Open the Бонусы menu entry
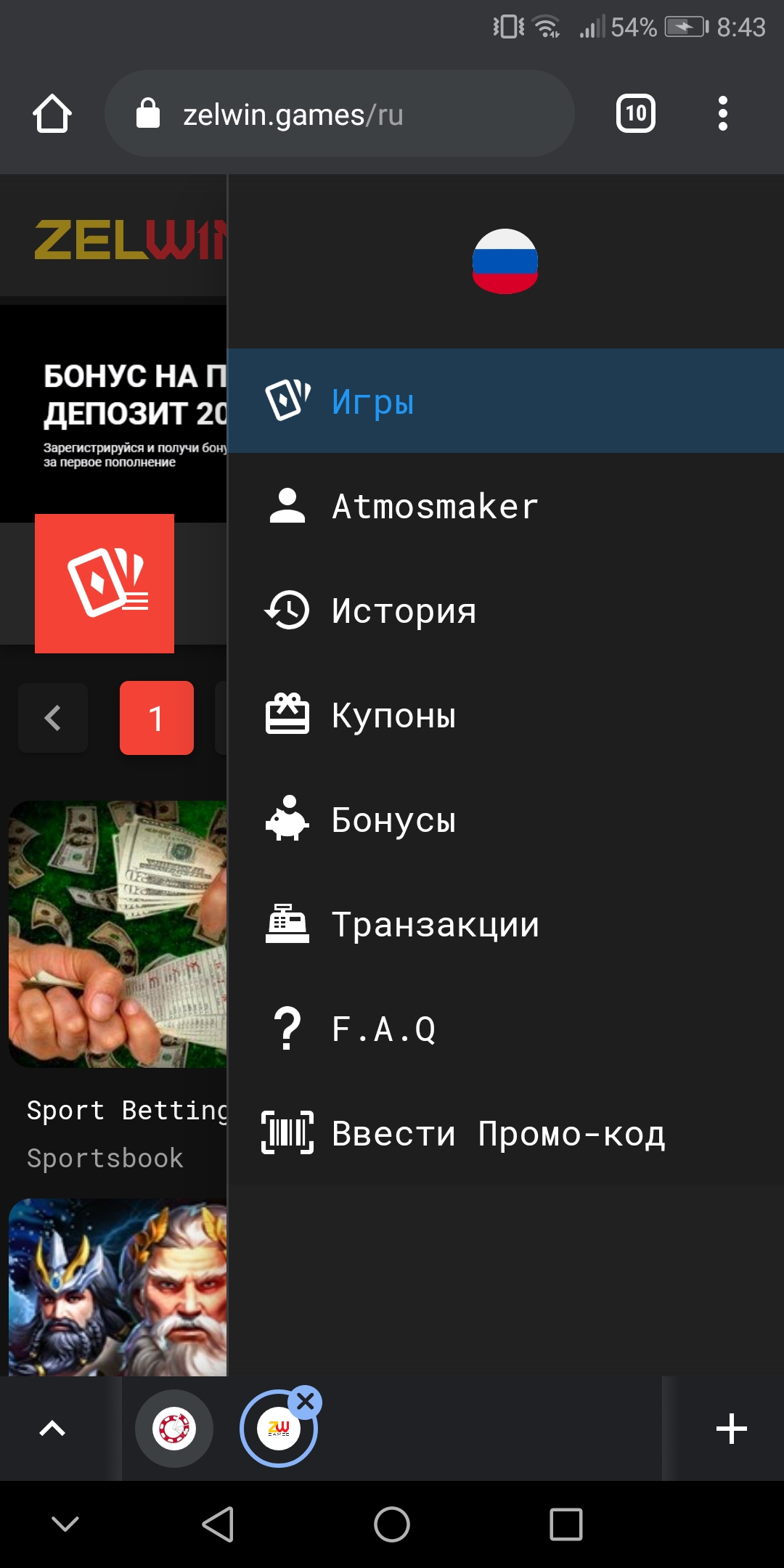The height and width of the screenshot is (1568, 784). coord(392,819)
